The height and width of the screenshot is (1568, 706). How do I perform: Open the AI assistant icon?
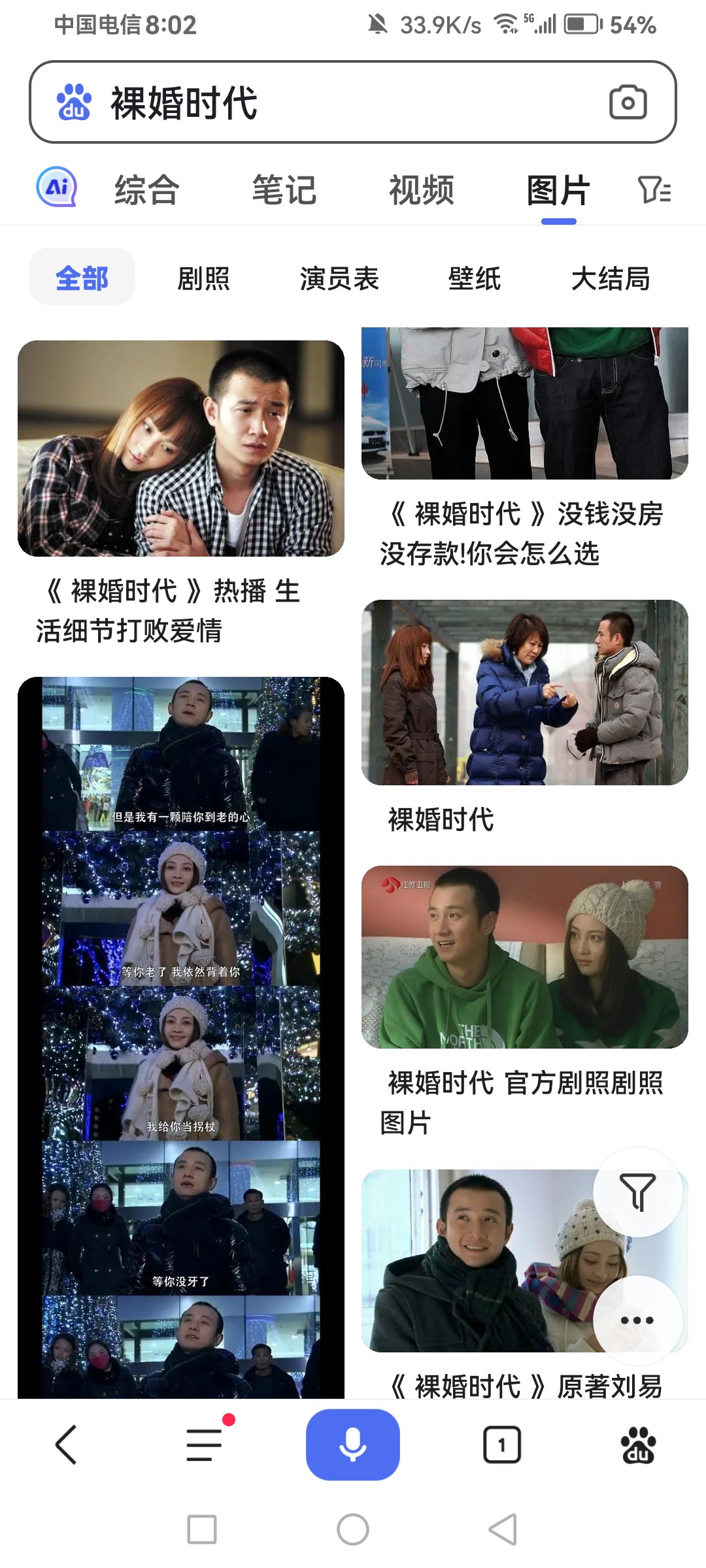coord(57,188)
